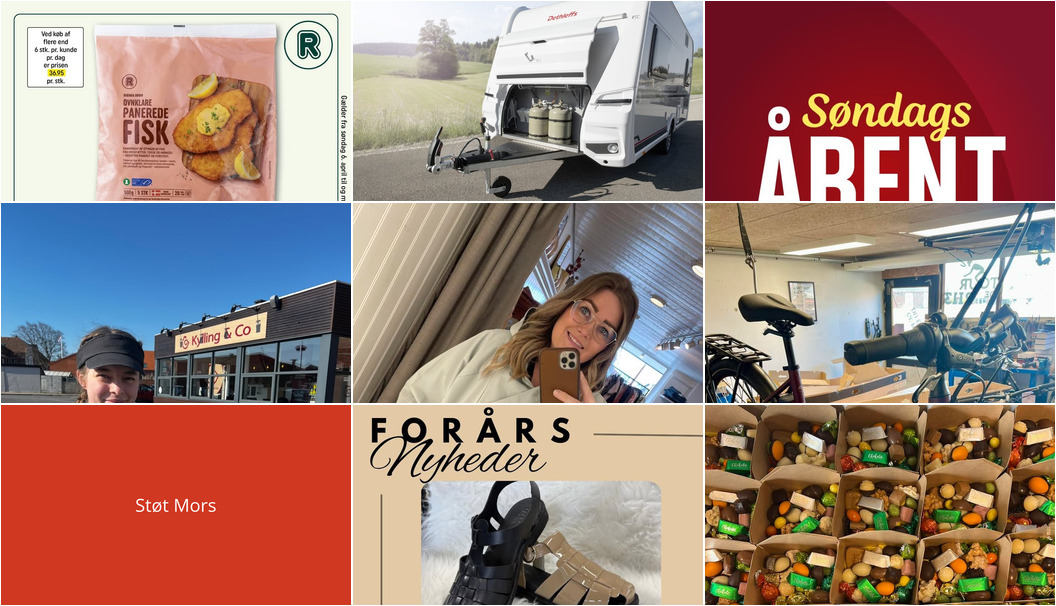Open the Søndags Åbent post
Image resolution: width=1056 pixels, height=606 pixels.
pyautogui.click(x=880, y=100)
